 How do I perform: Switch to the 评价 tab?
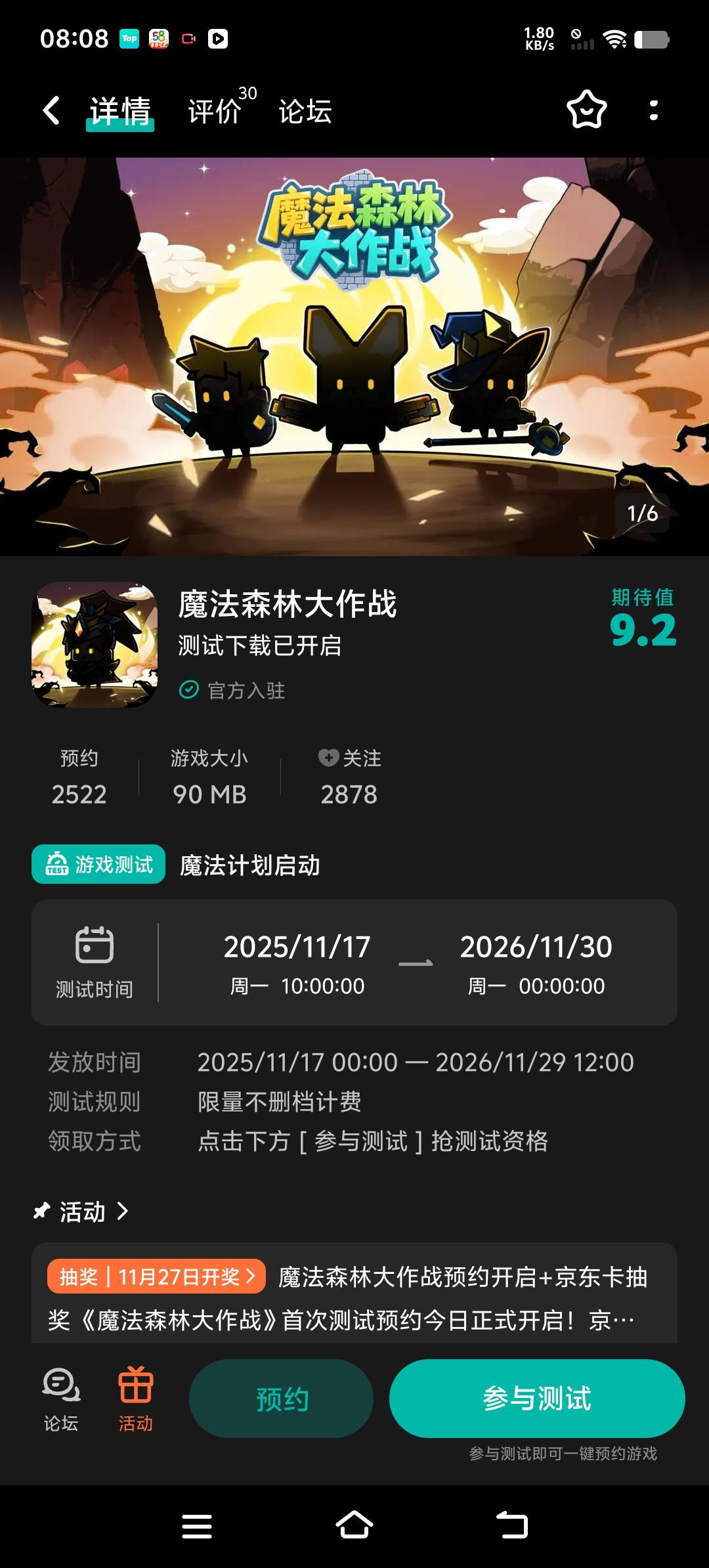[x=215, y=112]
